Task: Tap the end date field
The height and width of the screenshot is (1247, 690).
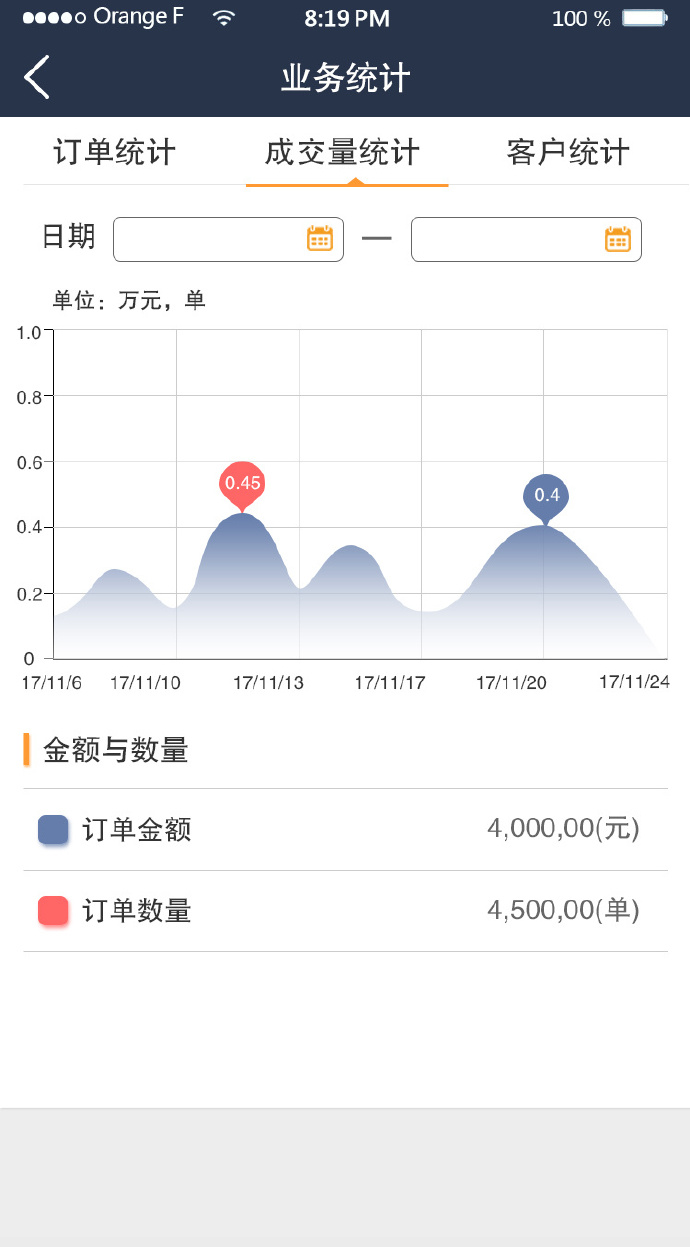Action: point(526,239)
